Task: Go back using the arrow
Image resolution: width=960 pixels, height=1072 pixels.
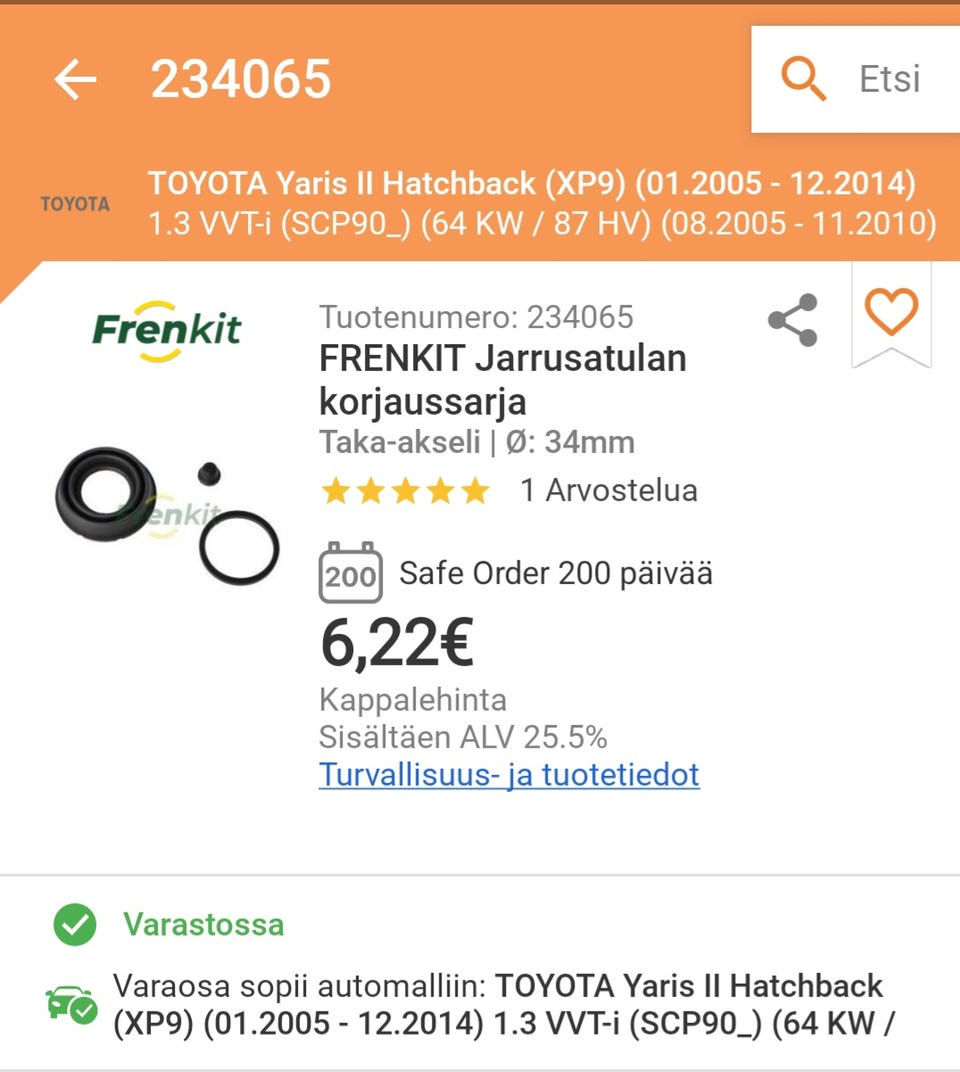Action: (75, 79)
